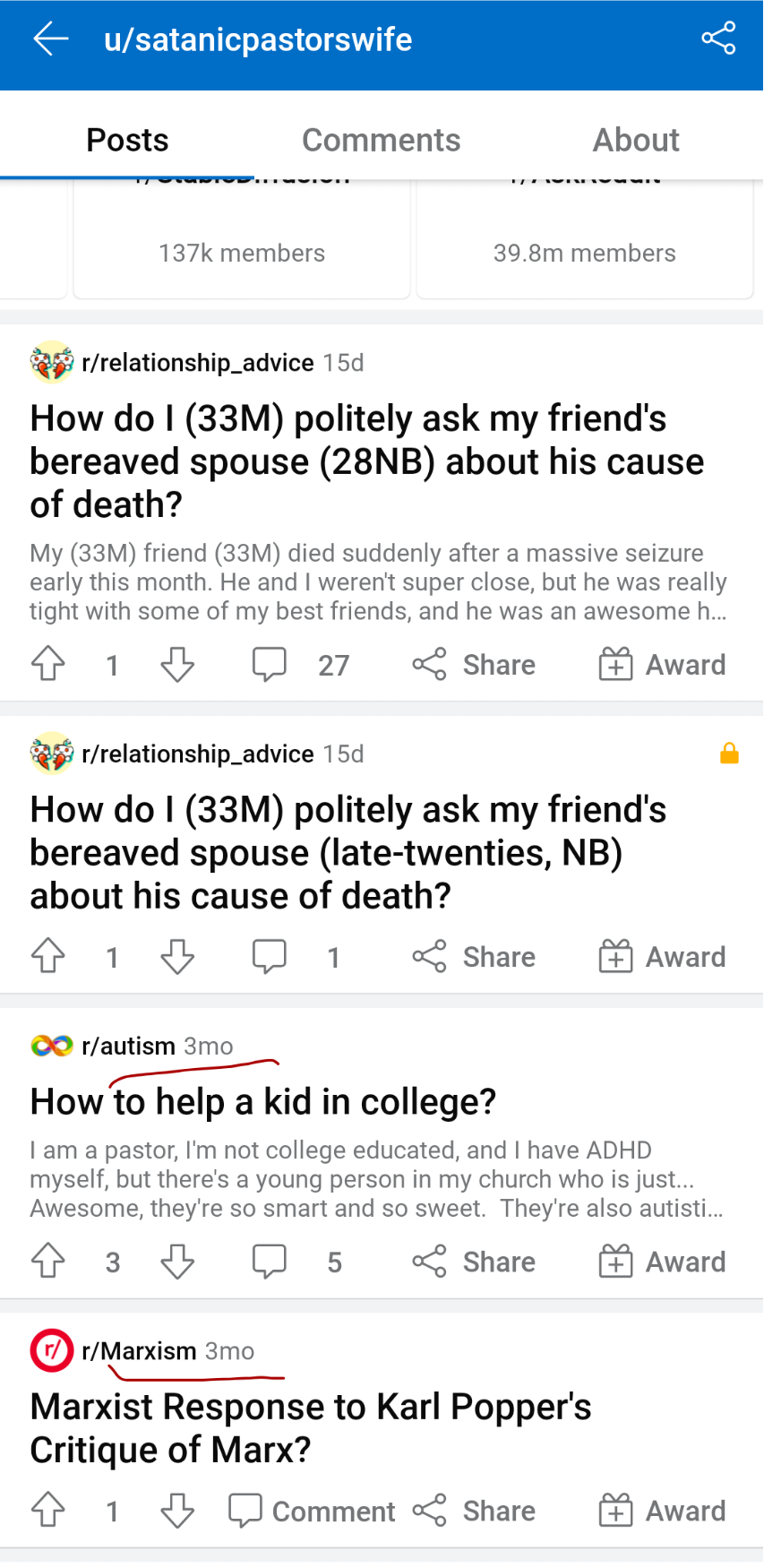Image resolution: width=764 pixels, height=1568 pixels.
Task: Share this user profile from header
Action: pos(718,39)
